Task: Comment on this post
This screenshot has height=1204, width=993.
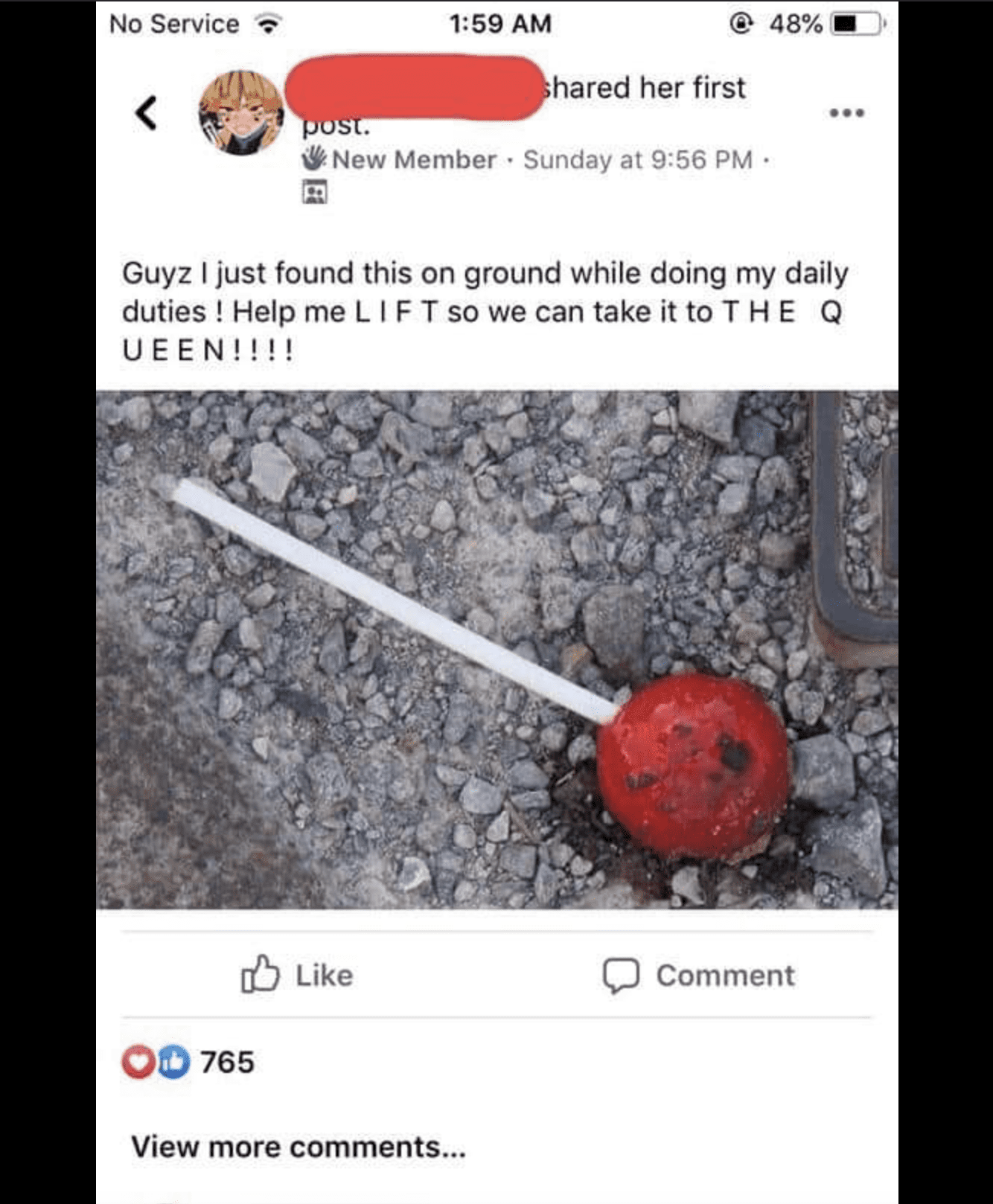Action: click(x=698, y=975)
